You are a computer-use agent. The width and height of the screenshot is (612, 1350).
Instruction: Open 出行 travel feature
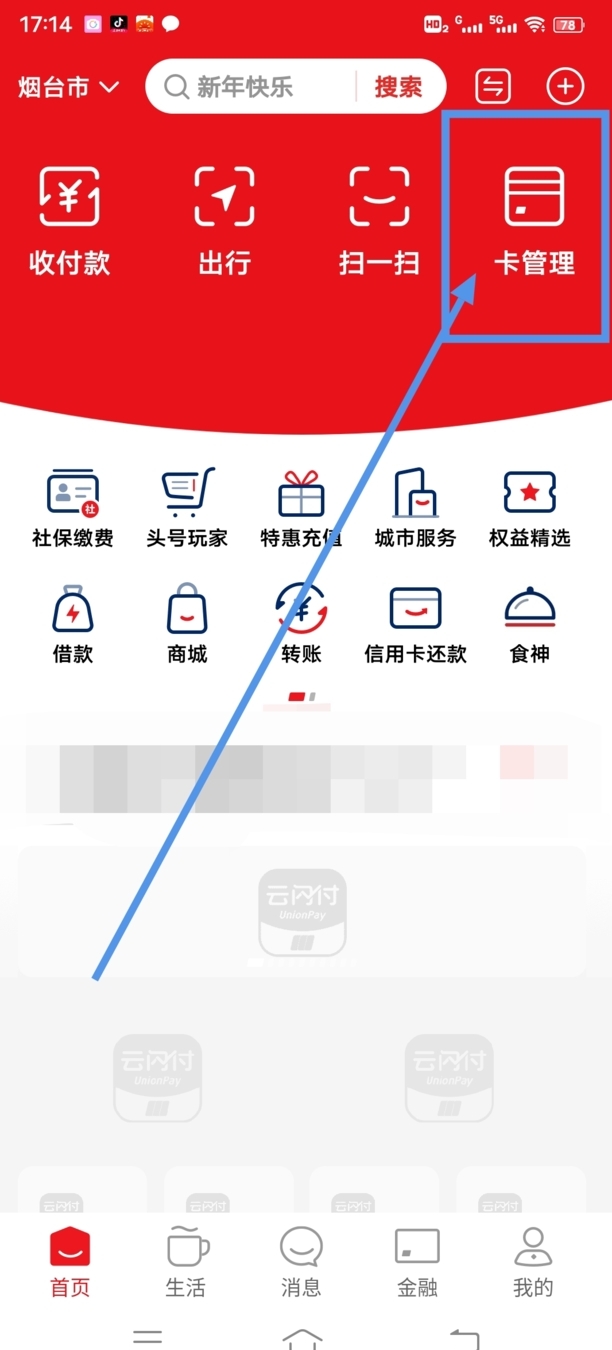point(224,220)
